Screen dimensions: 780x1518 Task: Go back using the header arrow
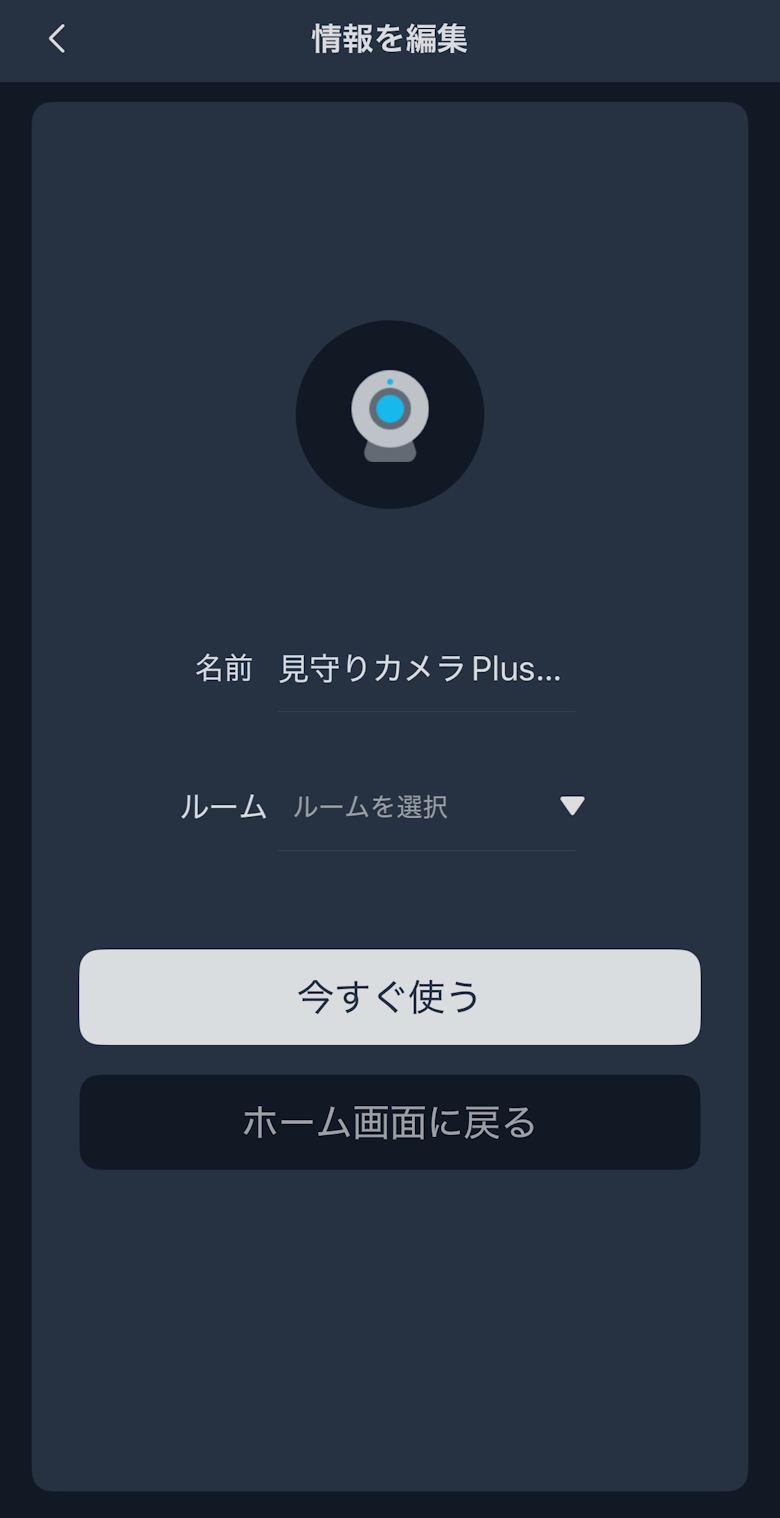57,39
